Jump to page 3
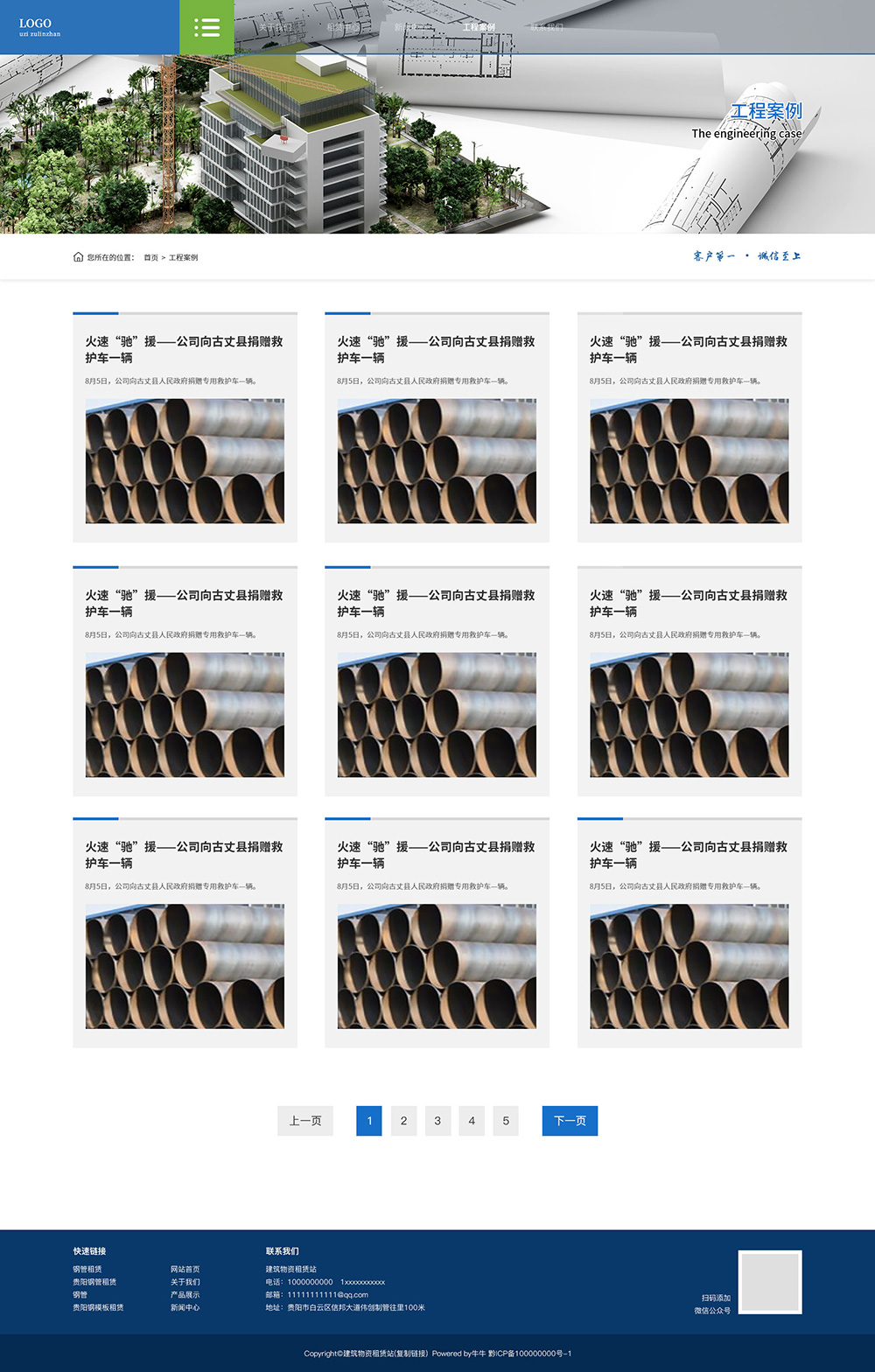875x1372 pixels. [437, 1121]
